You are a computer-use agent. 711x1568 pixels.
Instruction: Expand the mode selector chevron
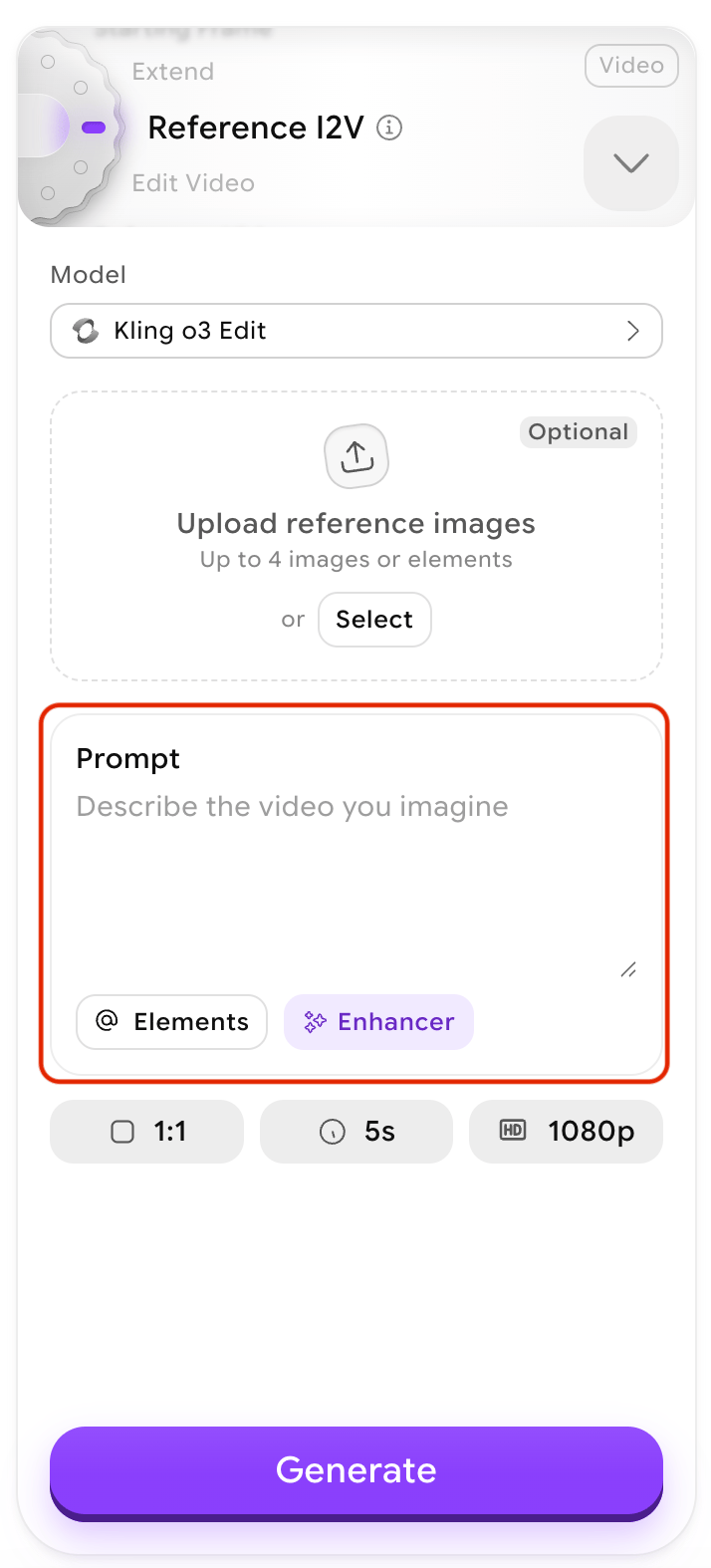click(631, 163)
